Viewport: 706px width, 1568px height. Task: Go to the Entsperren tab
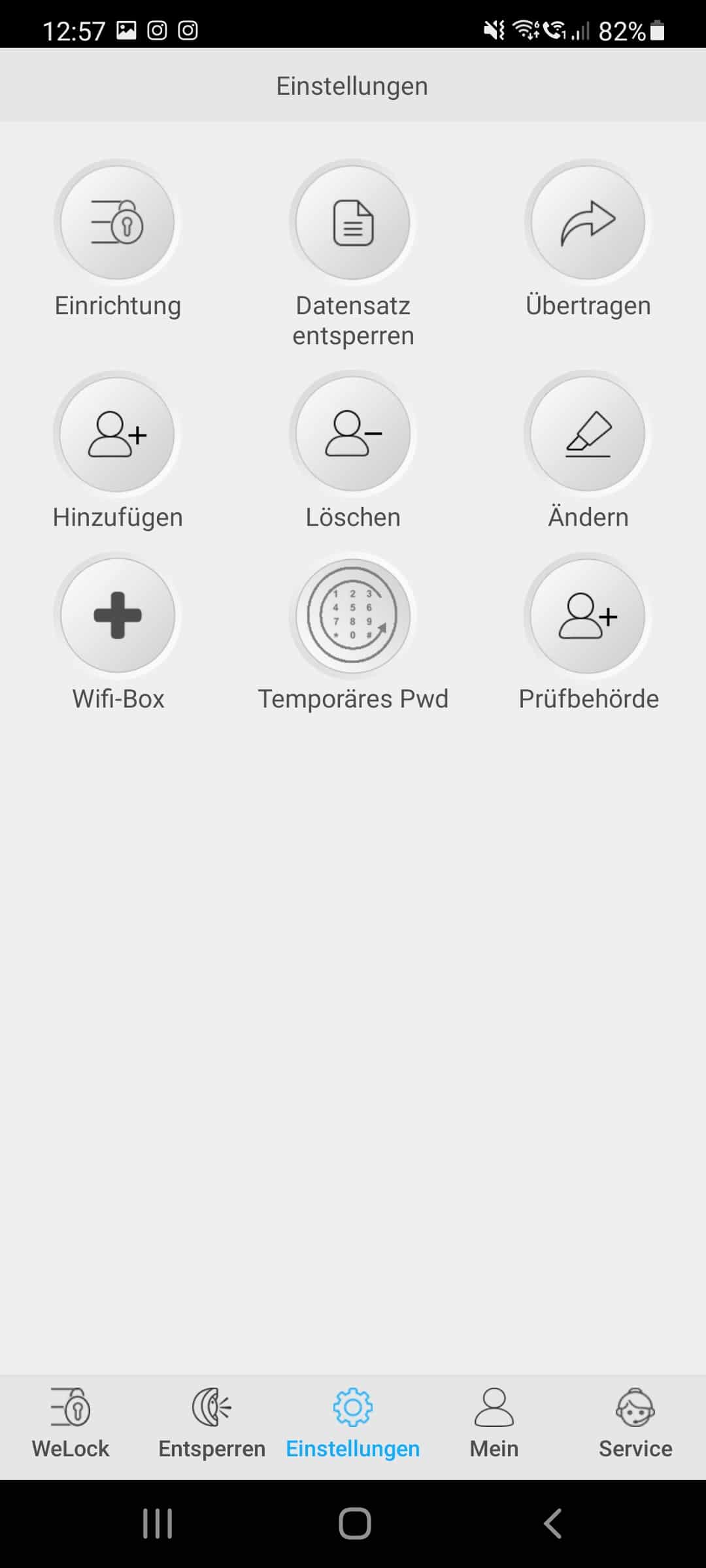click(x=212, y=1424)
